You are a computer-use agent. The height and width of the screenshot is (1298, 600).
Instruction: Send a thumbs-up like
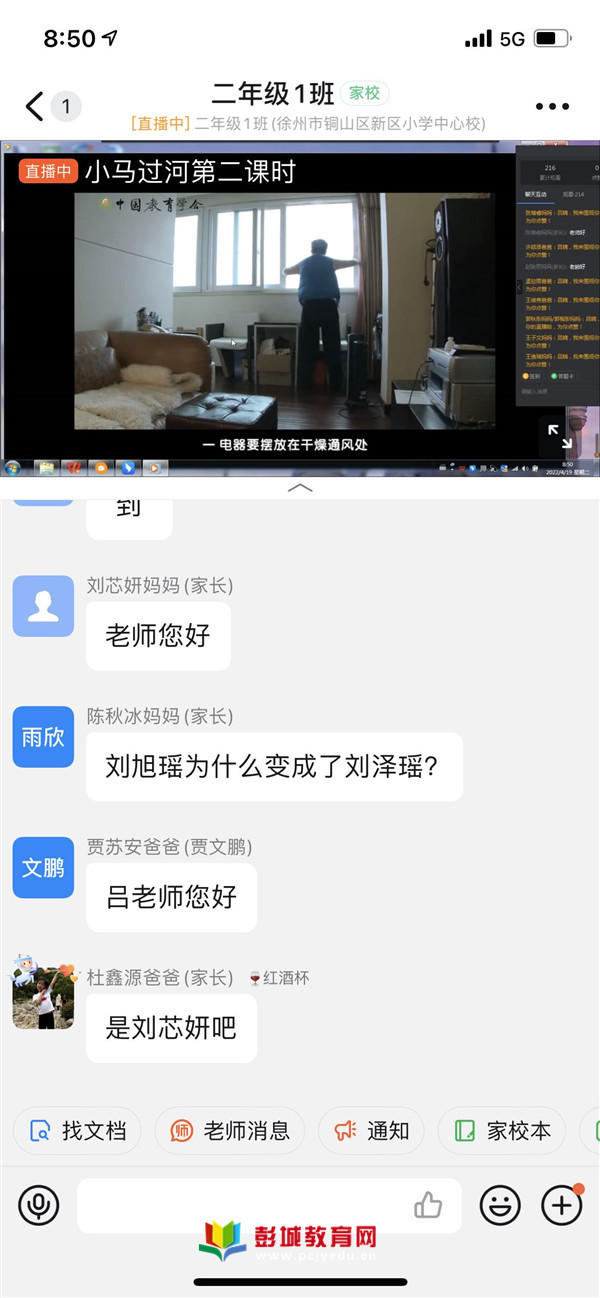[428, 1205]
